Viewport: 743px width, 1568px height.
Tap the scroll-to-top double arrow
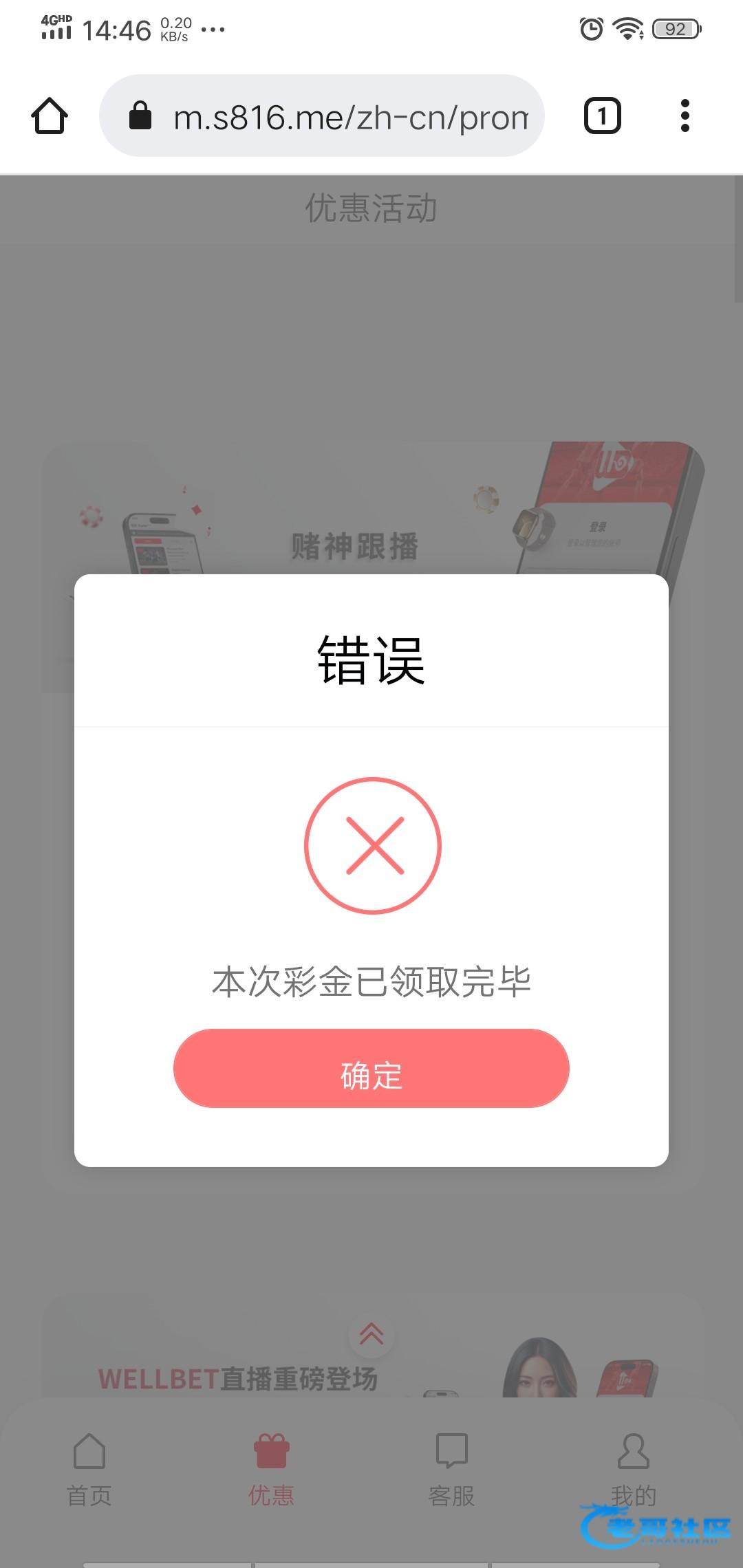[371, 1334]
